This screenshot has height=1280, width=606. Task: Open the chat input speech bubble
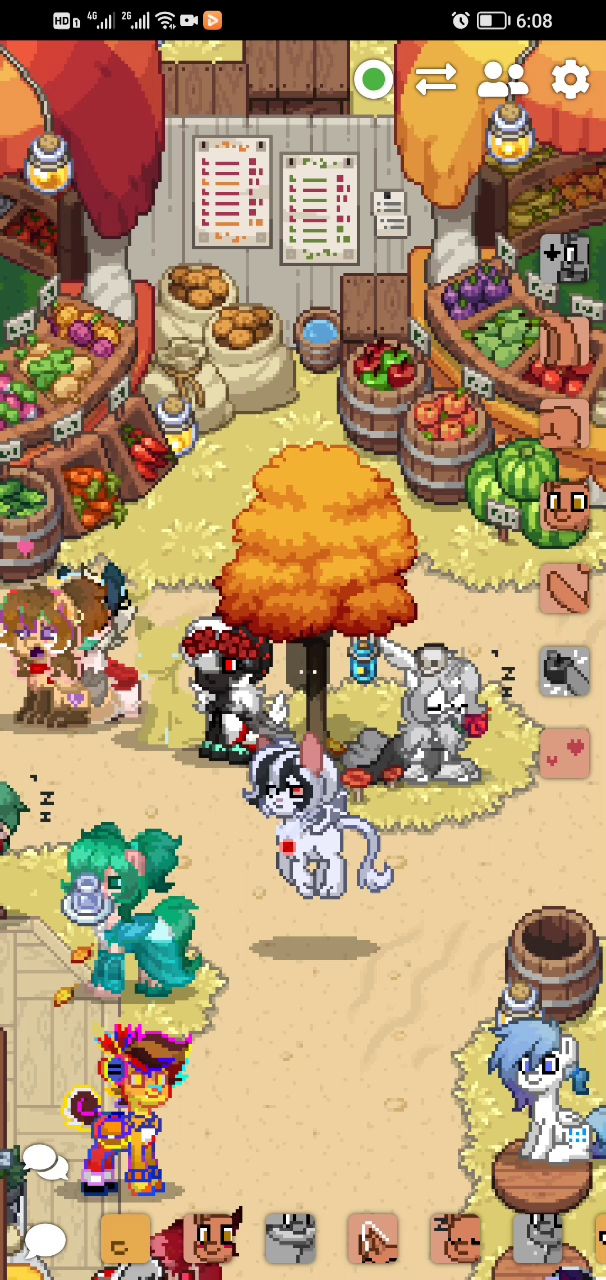click(x=45, y=1242)
